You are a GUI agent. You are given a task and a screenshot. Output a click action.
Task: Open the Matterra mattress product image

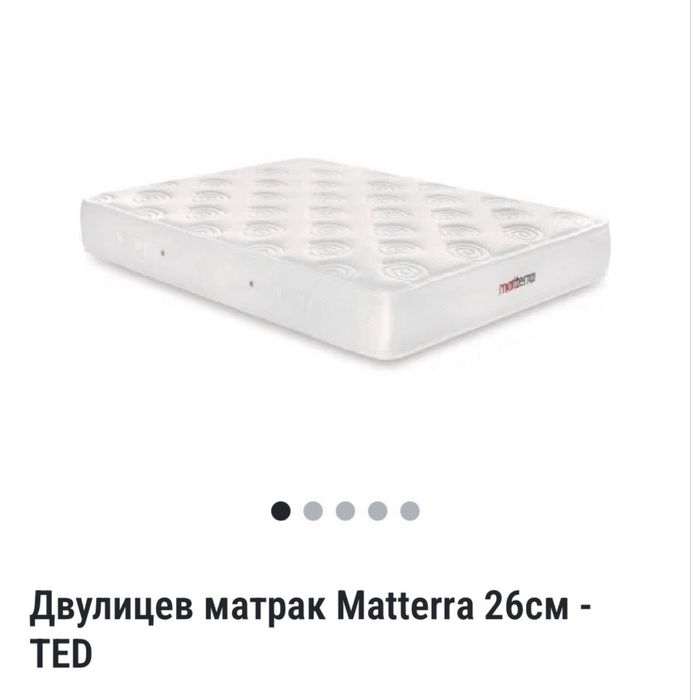click(346, 264)
